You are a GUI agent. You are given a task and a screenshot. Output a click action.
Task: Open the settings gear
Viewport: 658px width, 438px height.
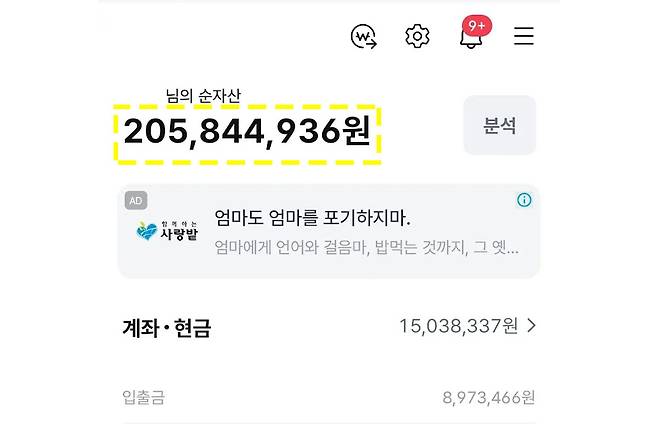(x=417, y=37)
